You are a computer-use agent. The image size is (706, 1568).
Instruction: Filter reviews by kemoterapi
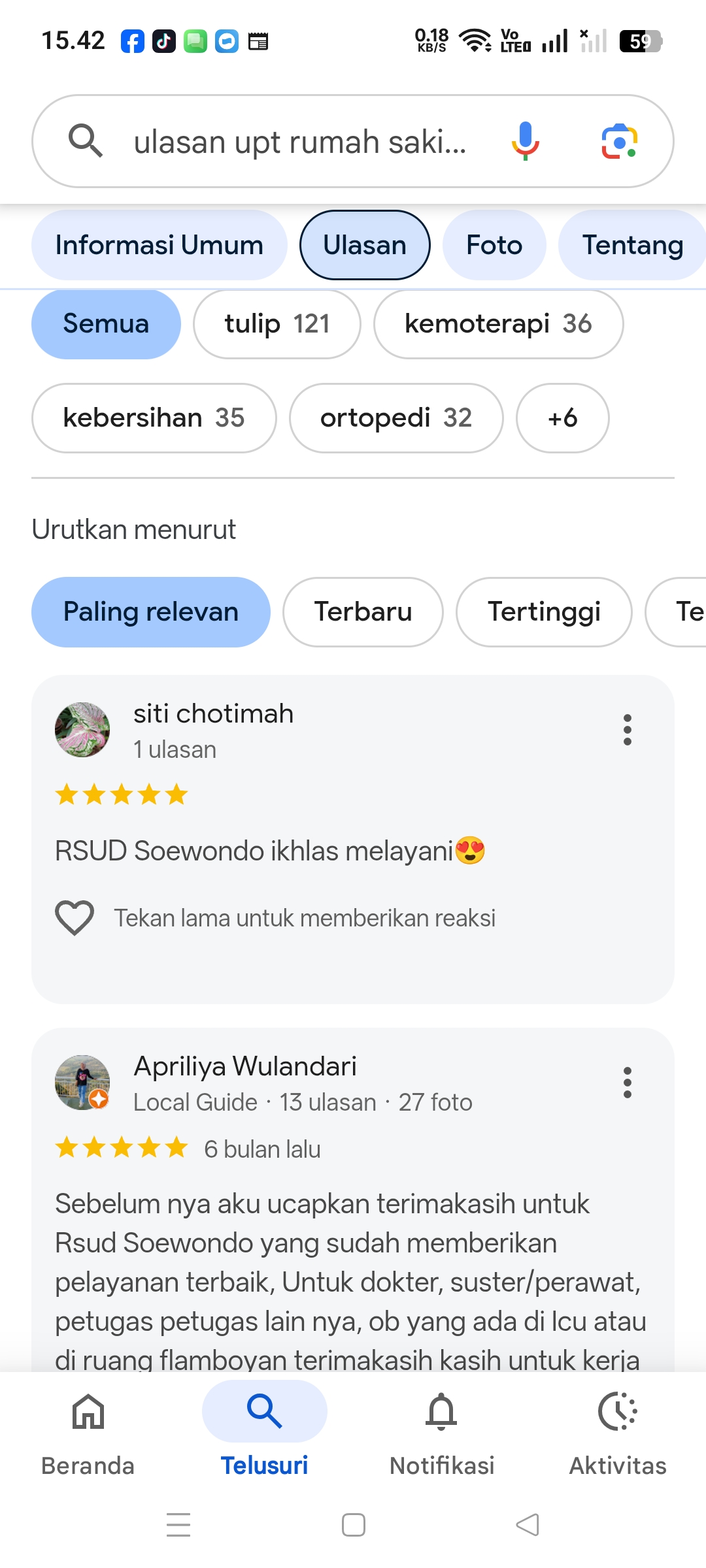[498, 324]
